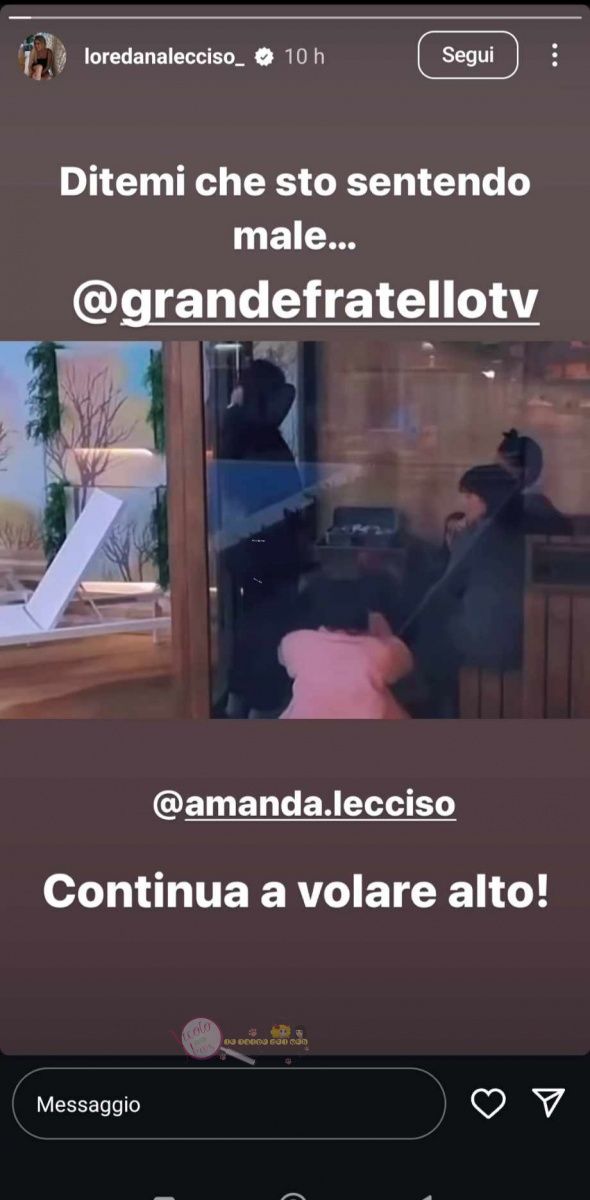The image size is (590, 1200).
Task: Open loredanalecciso_ profile avatar
Action: pyautogui.click(x=42, y=56)
